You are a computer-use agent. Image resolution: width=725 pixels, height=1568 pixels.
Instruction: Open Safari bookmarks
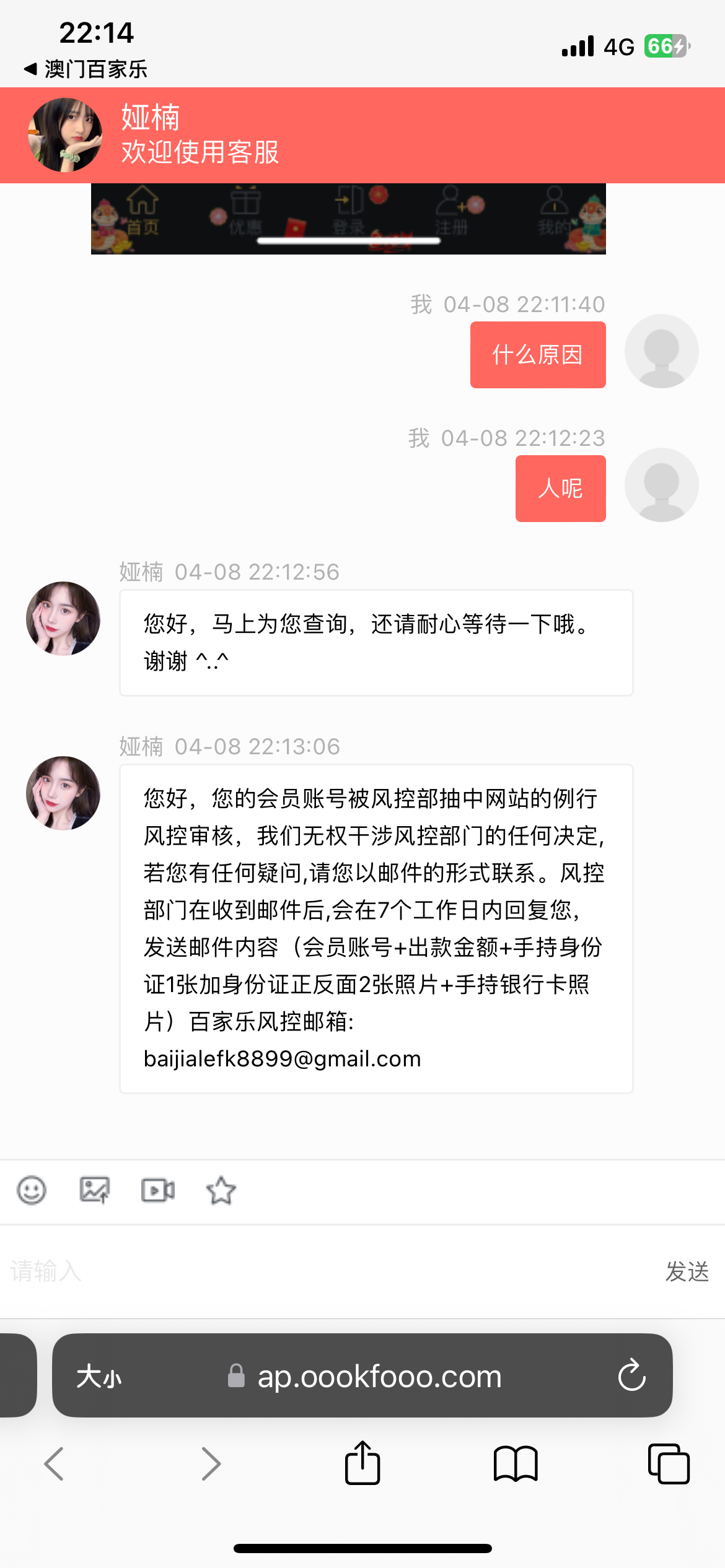(x=516, y=1464)
